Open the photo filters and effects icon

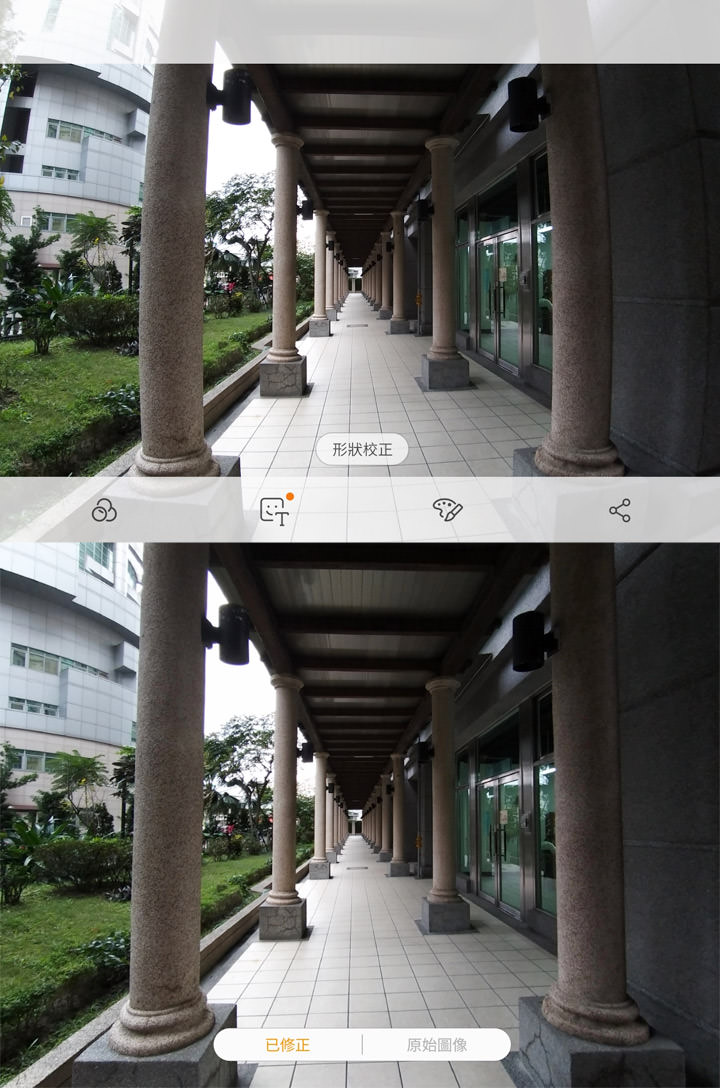pyautogui.click(x=104, y=510)
